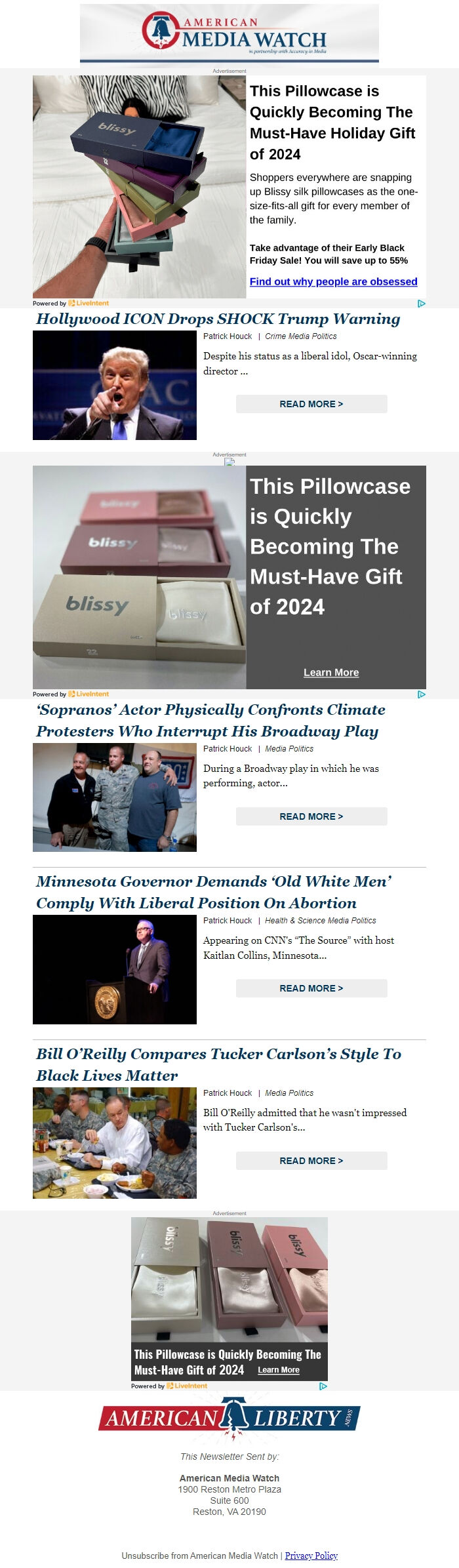Open the Minnesota Governor podium photo
The height and width of the screenshot is (1568, 459).
[x=115, y=969]
